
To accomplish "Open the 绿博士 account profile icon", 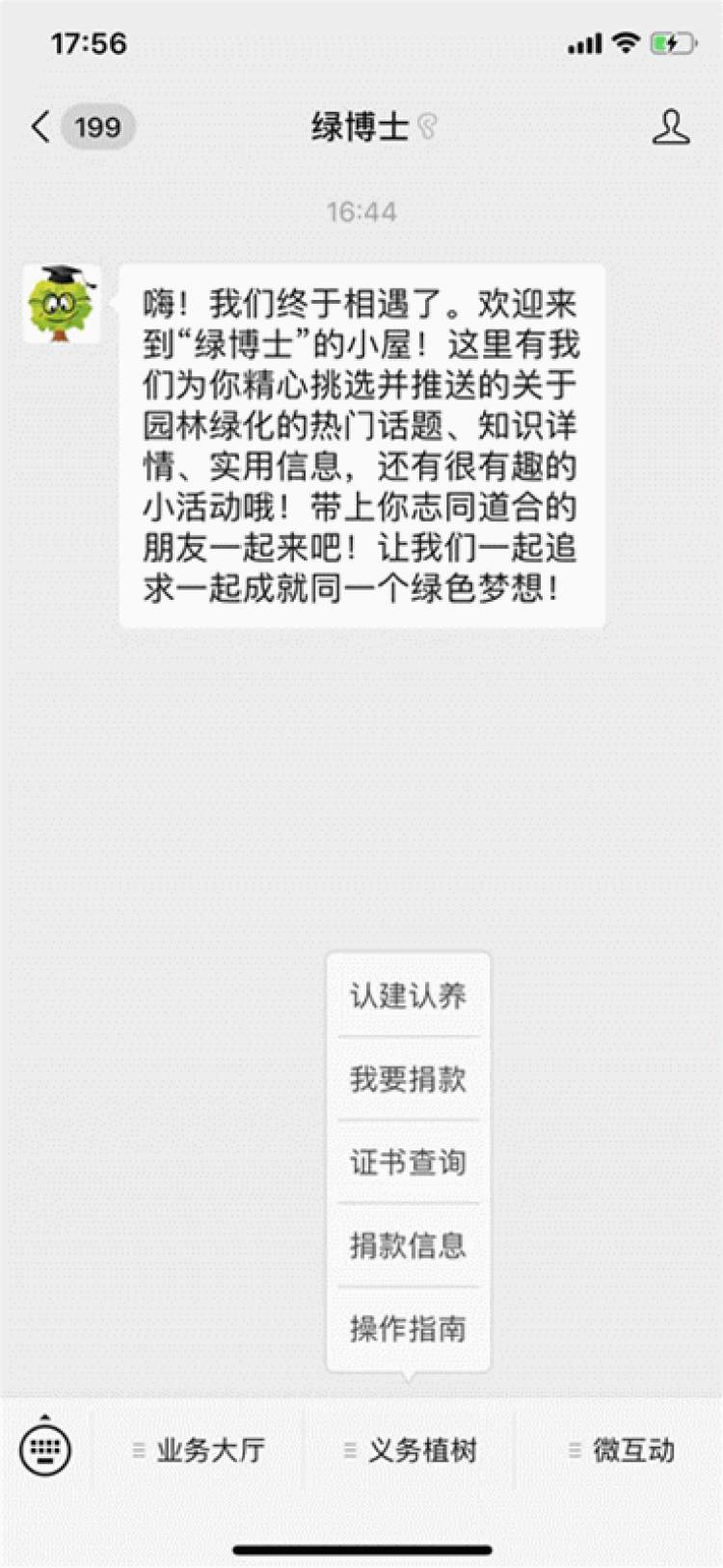I will click(x=671, y=127).
